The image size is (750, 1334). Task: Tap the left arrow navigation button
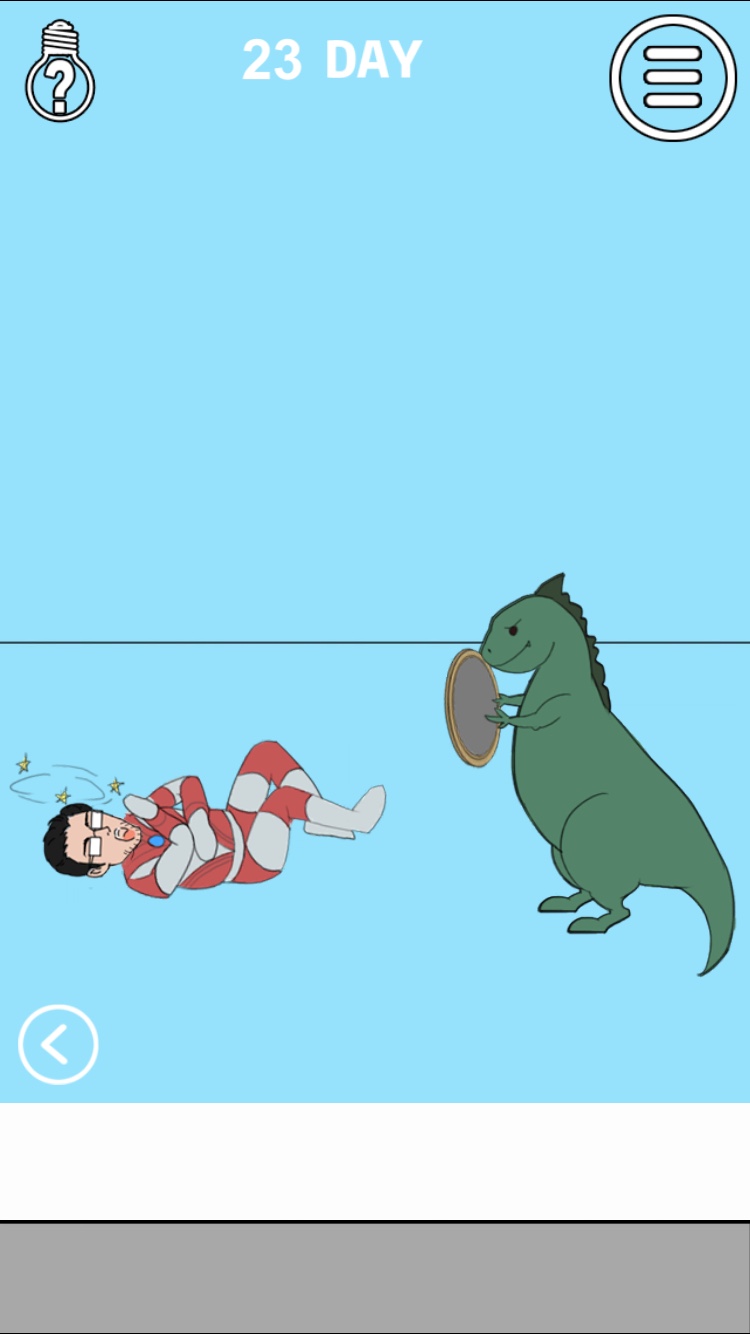coord(58,1045)
